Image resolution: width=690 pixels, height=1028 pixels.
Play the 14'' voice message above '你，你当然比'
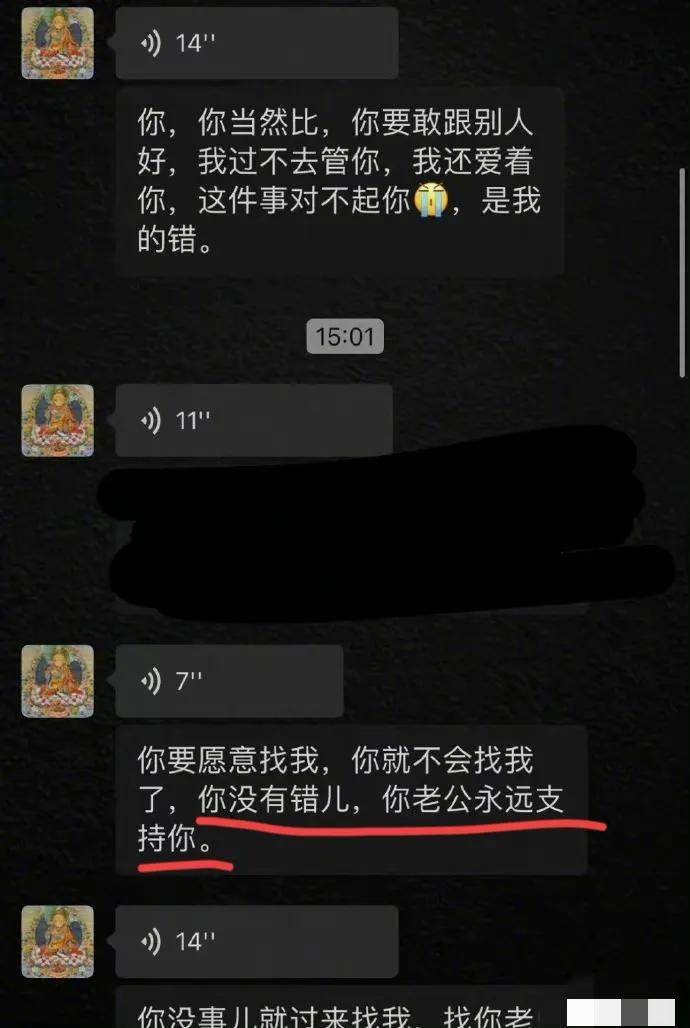256,44
